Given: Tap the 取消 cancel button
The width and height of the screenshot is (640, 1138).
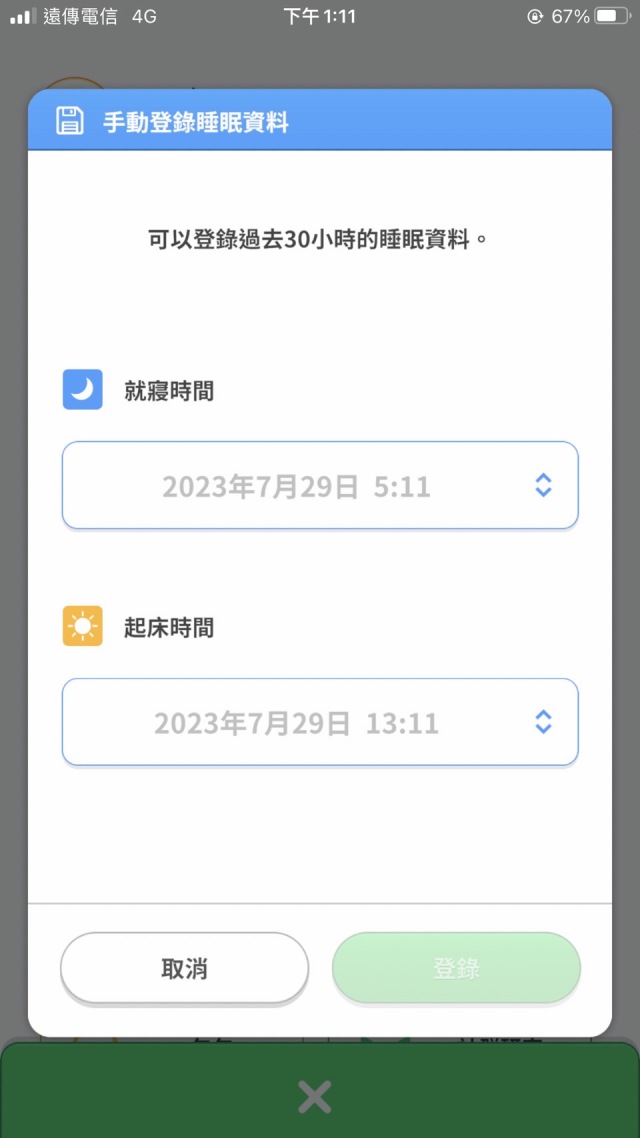Looking at the screenshot, I should coord(185,968).
